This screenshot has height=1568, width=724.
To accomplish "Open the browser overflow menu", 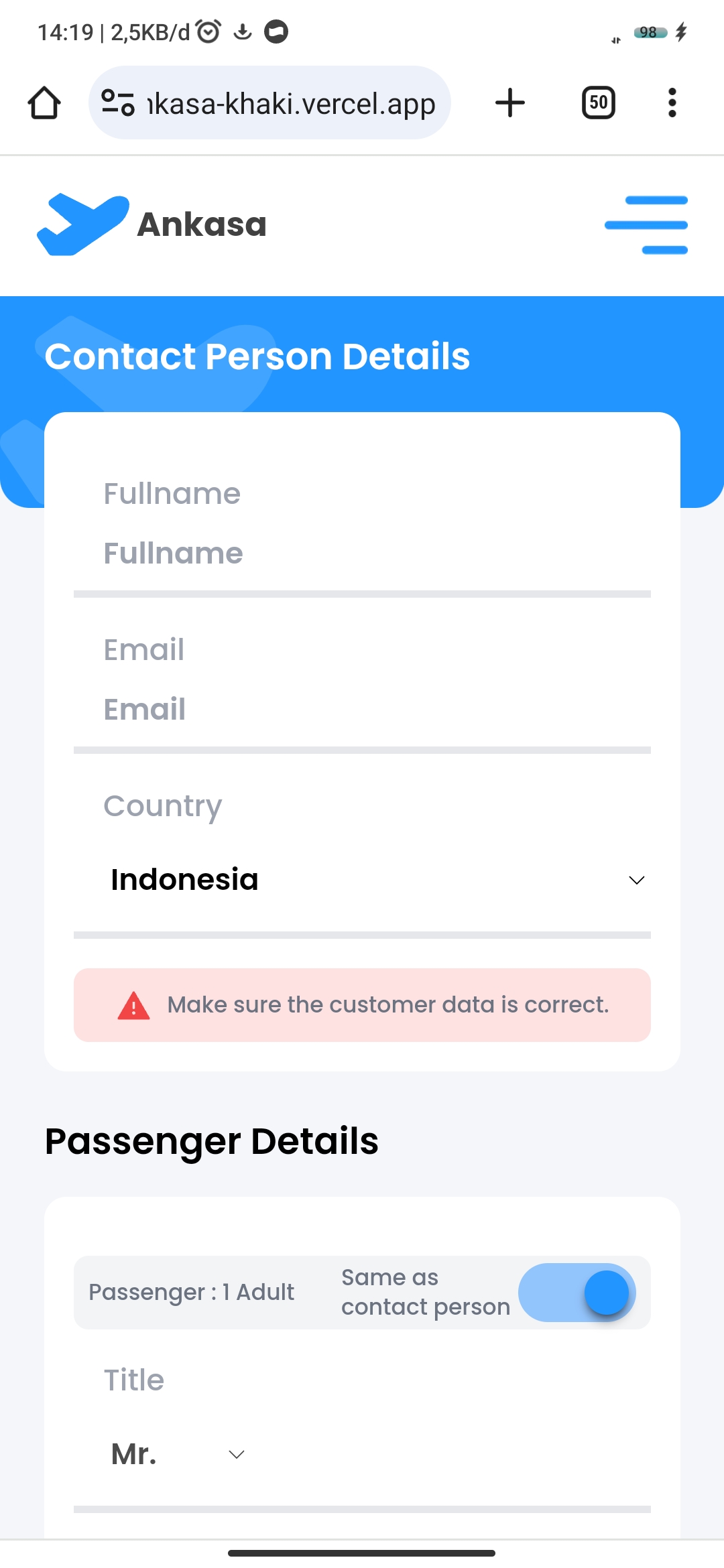I will [672, 103].
